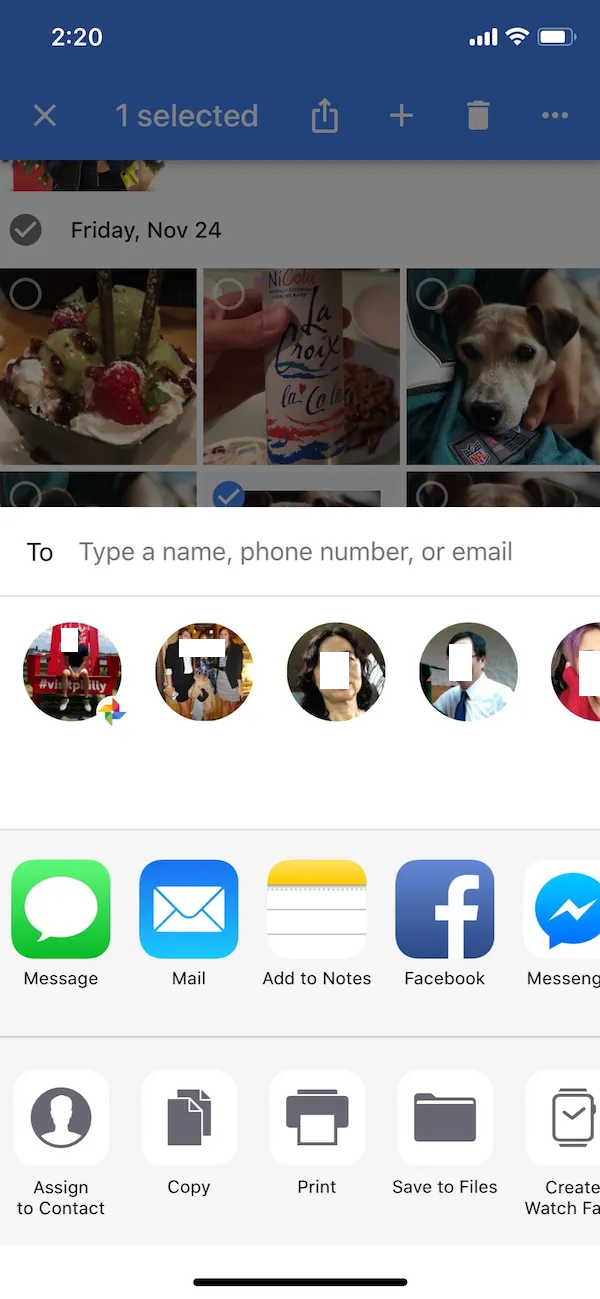600x1299 pixels.
Task: Share via Message app
Action: click(x=61, y=910)
